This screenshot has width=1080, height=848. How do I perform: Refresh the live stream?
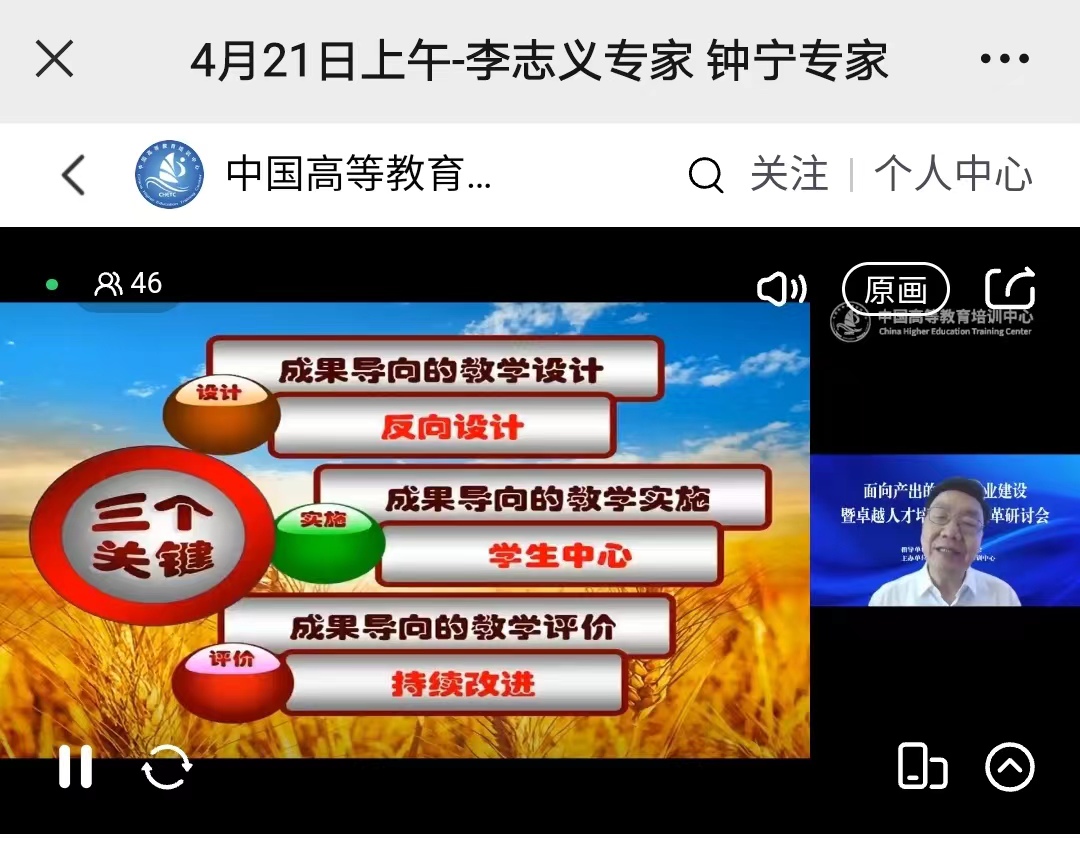point(167,768)
